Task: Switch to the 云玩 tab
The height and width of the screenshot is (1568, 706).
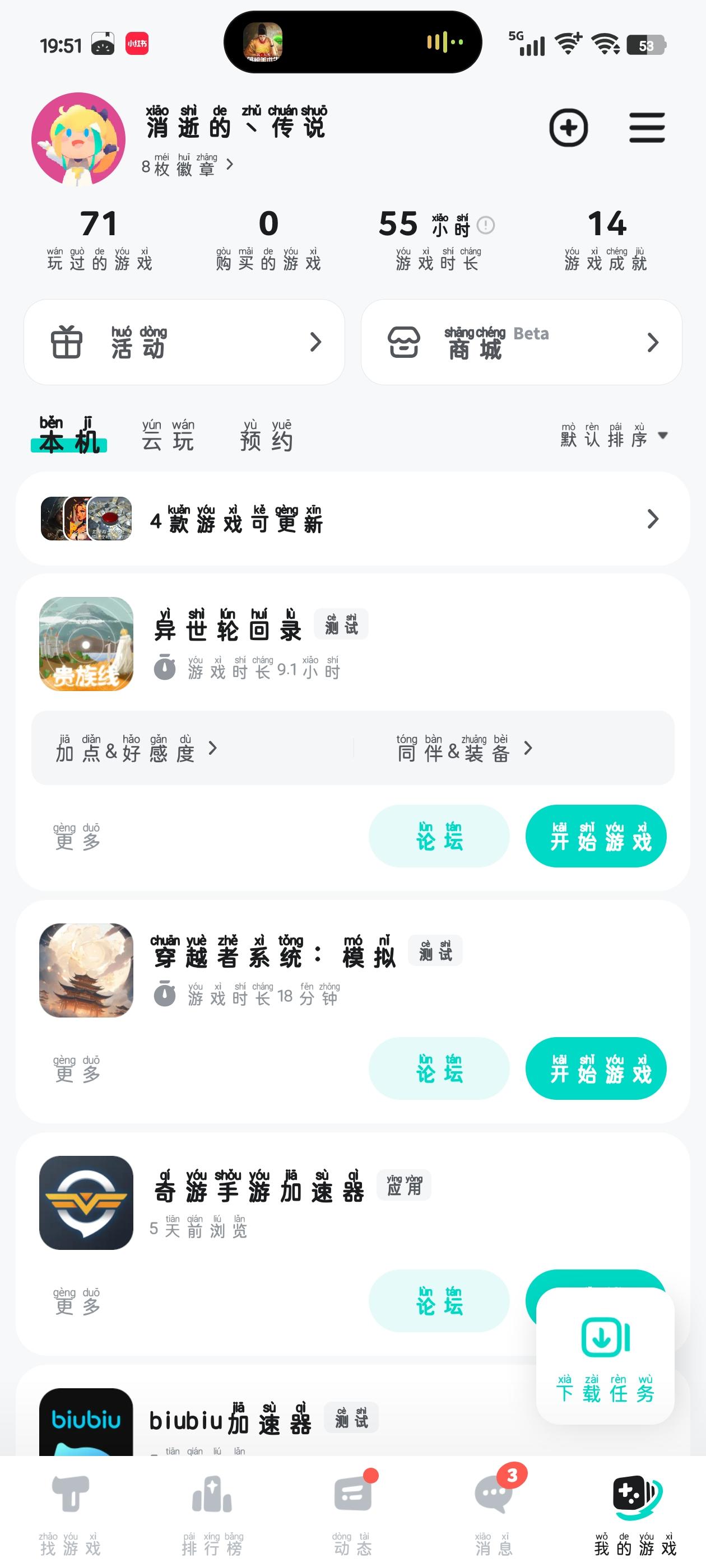Action: [168, 436]
